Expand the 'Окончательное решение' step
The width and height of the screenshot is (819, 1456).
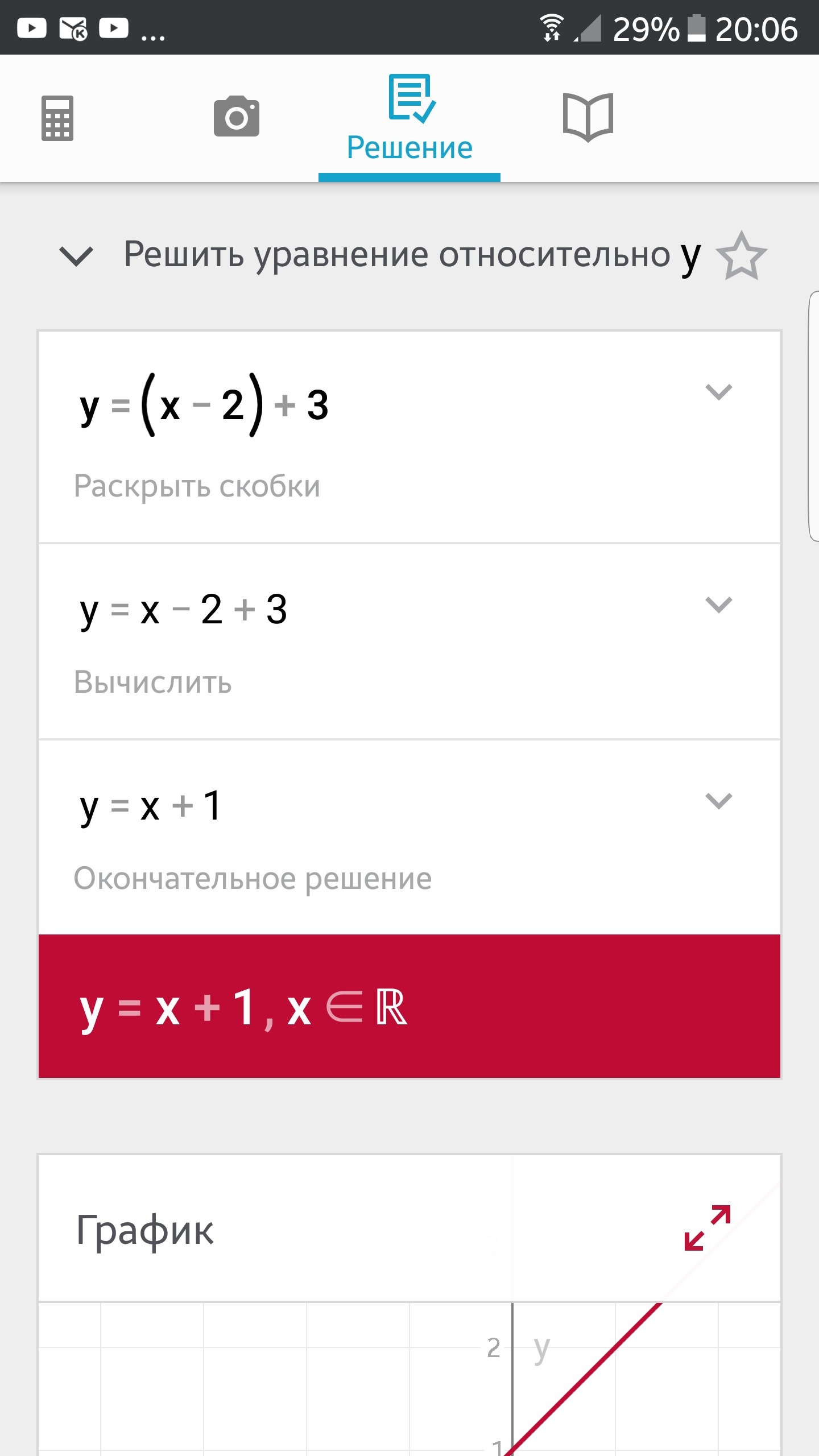718,801
